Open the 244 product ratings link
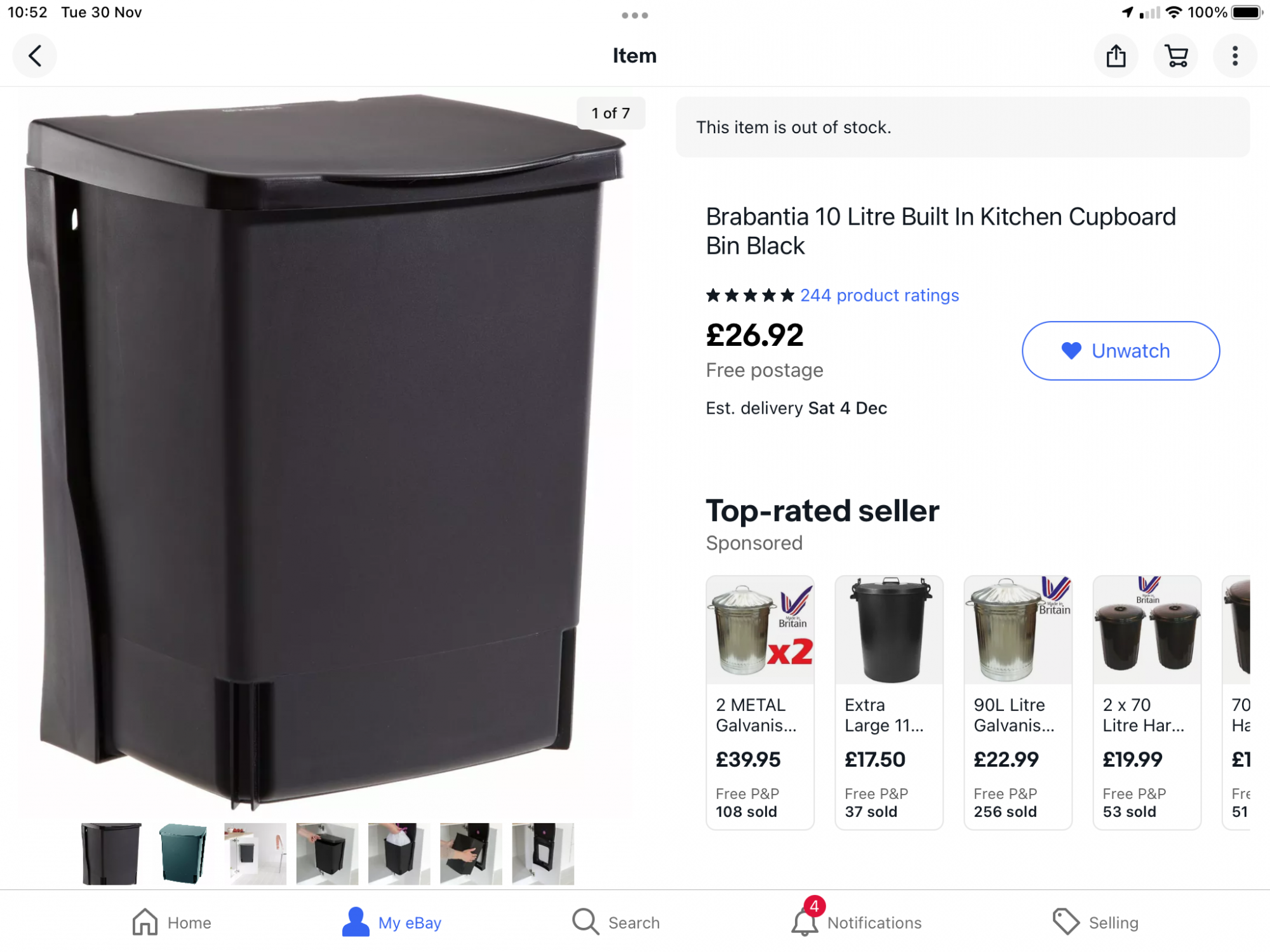Screen dimensions: 1270x952 point(879,295)
